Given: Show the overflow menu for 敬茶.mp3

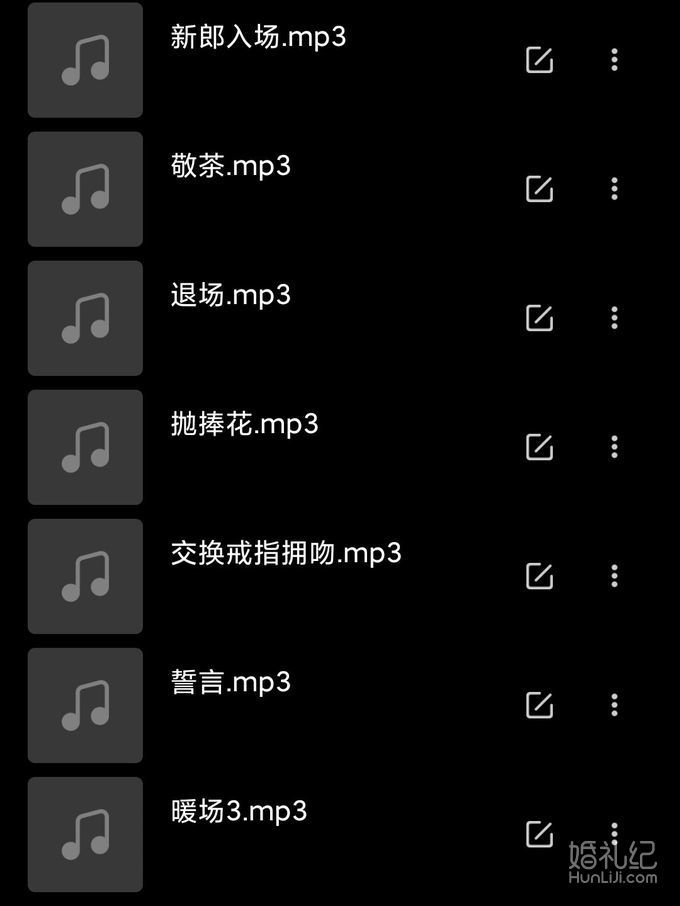Looking at the screenshot, I should click(614, 189).
